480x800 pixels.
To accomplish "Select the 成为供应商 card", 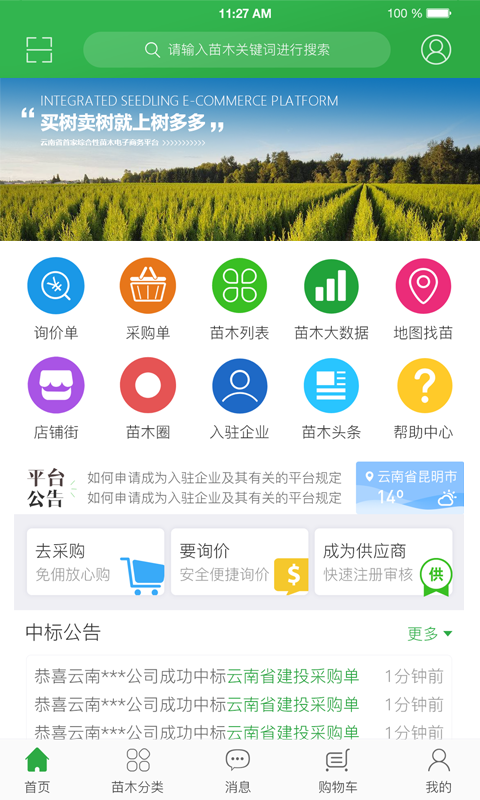I will click(x=383, y=561).
